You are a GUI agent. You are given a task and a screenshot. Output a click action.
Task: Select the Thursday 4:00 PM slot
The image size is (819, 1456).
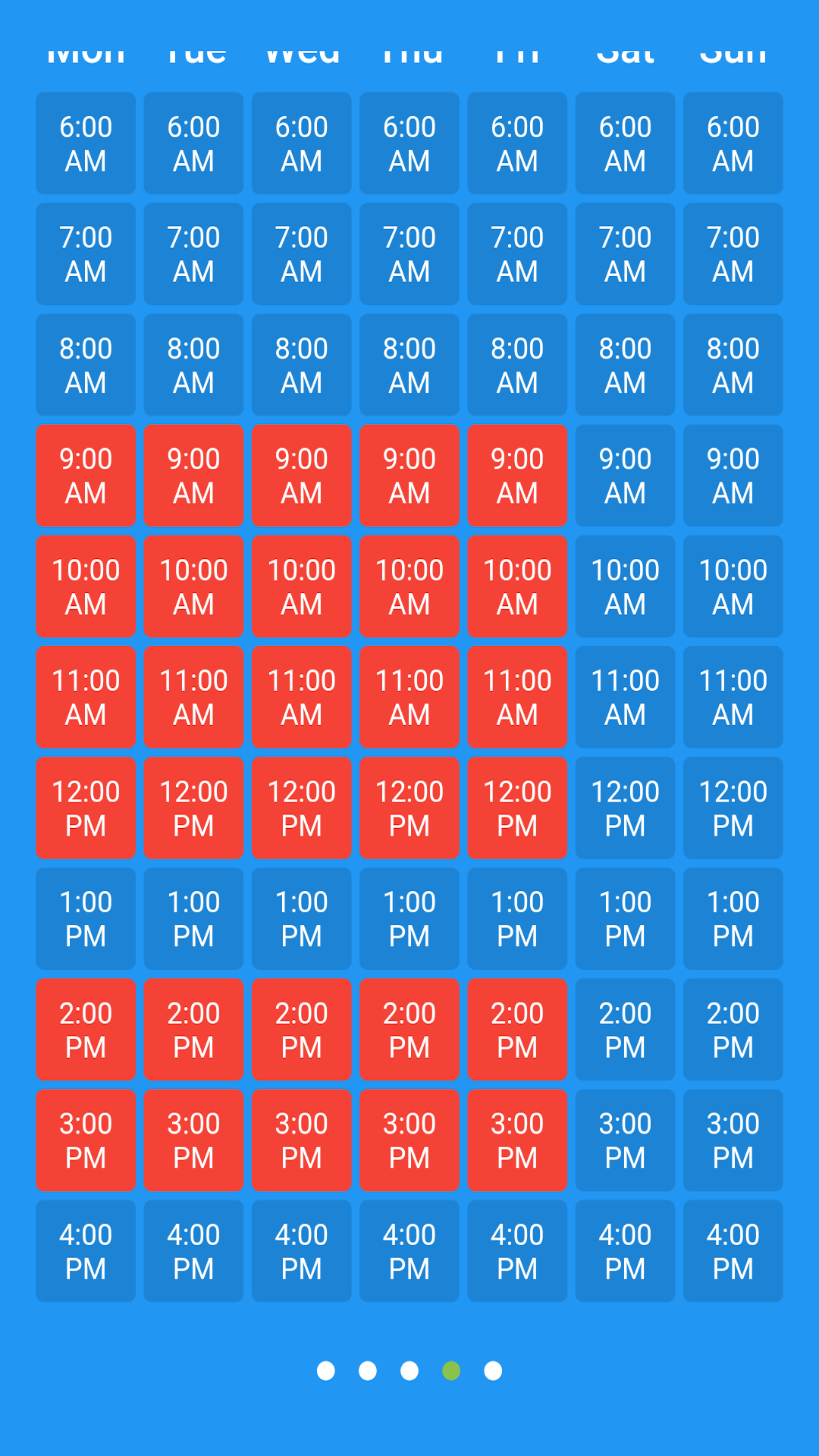pyautogui.click(x=409, y=1250)
